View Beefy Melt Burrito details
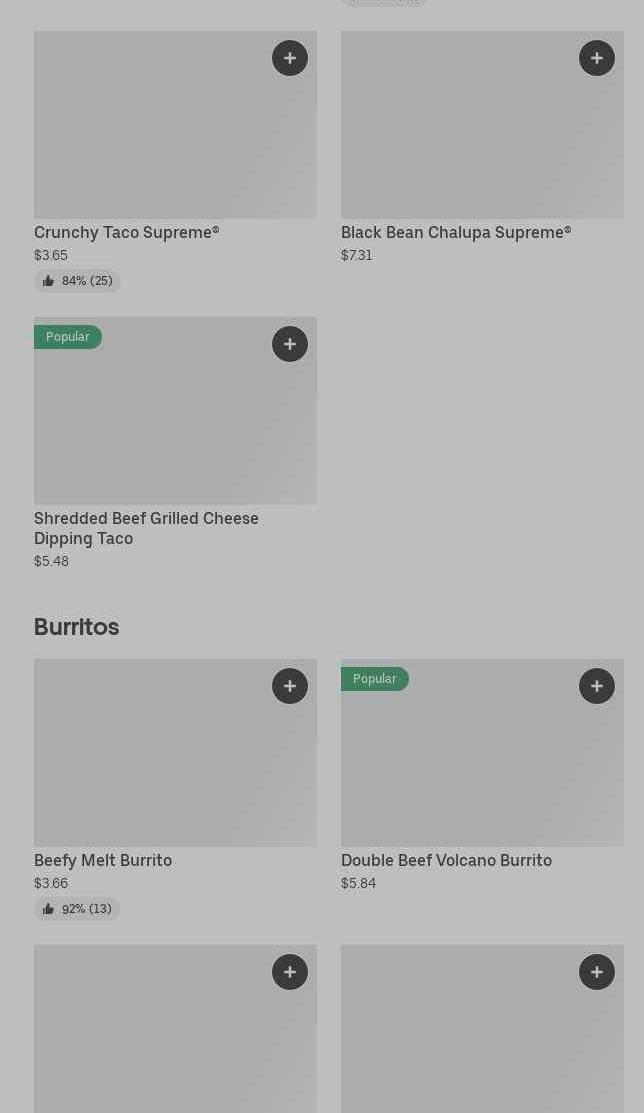This screenshot has height=1113, width=644. pyautogui.click(x=103, y=860)
